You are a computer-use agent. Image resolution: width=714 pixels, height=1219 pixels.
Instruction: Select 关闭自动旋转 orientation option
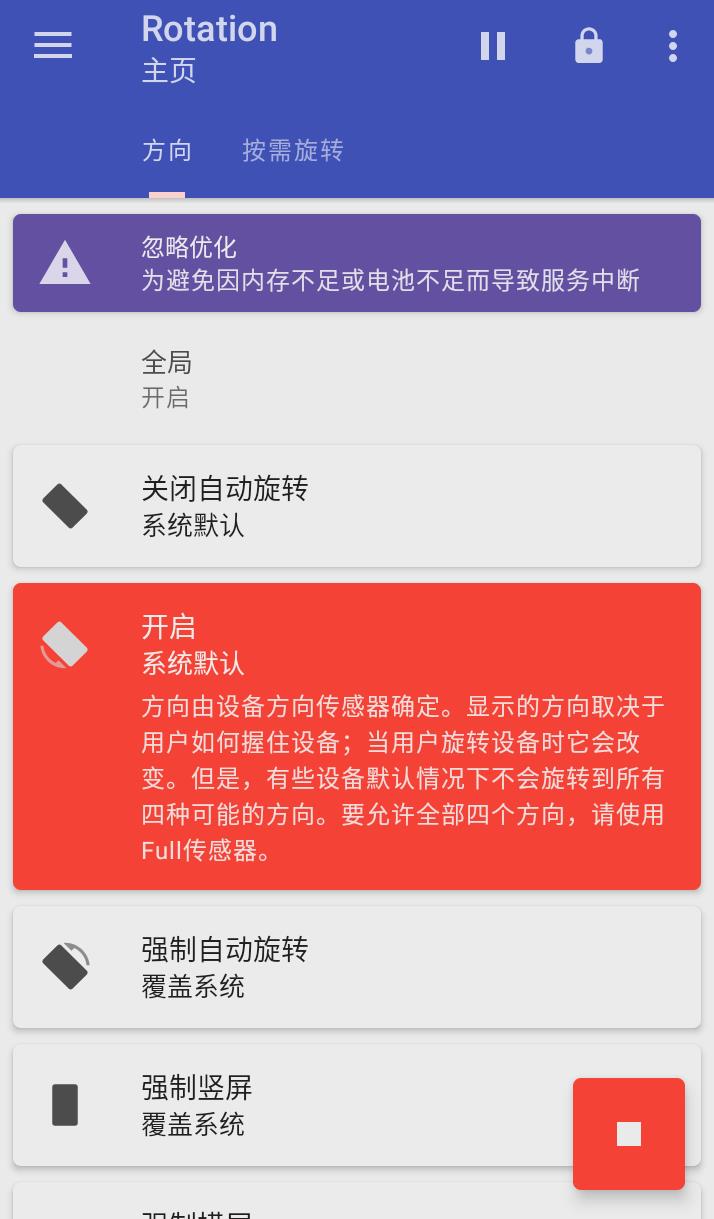coord(357,506)
